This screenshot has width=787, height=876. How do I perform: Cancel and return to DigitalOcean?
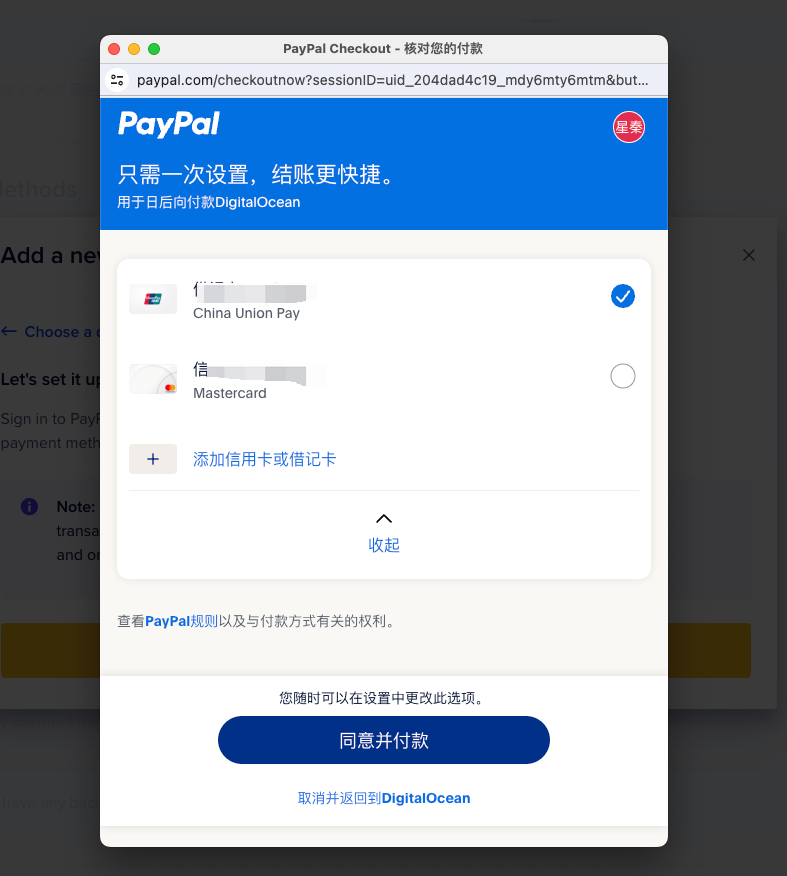pyautogui.click(x=384, y=798)
